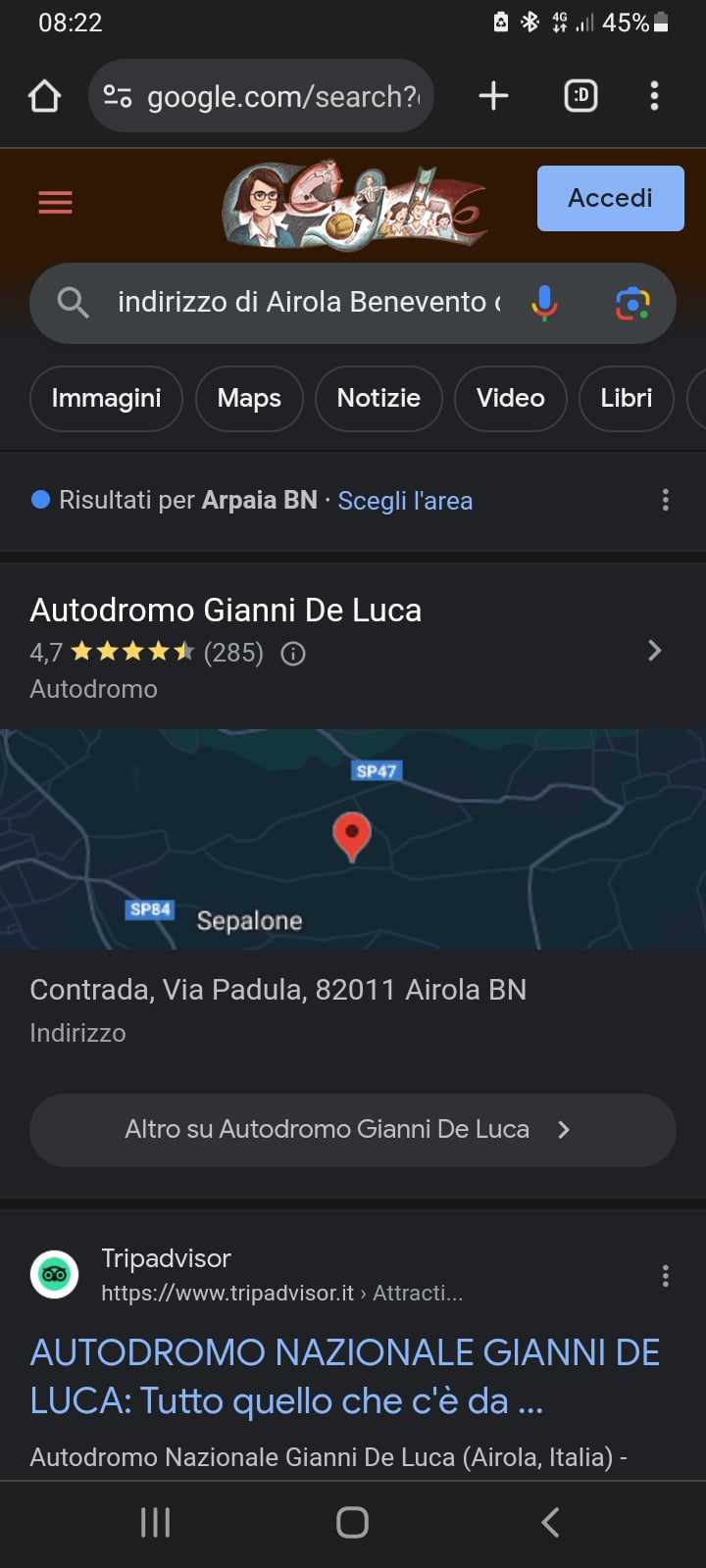Open a new browser tab

[493, 96]
